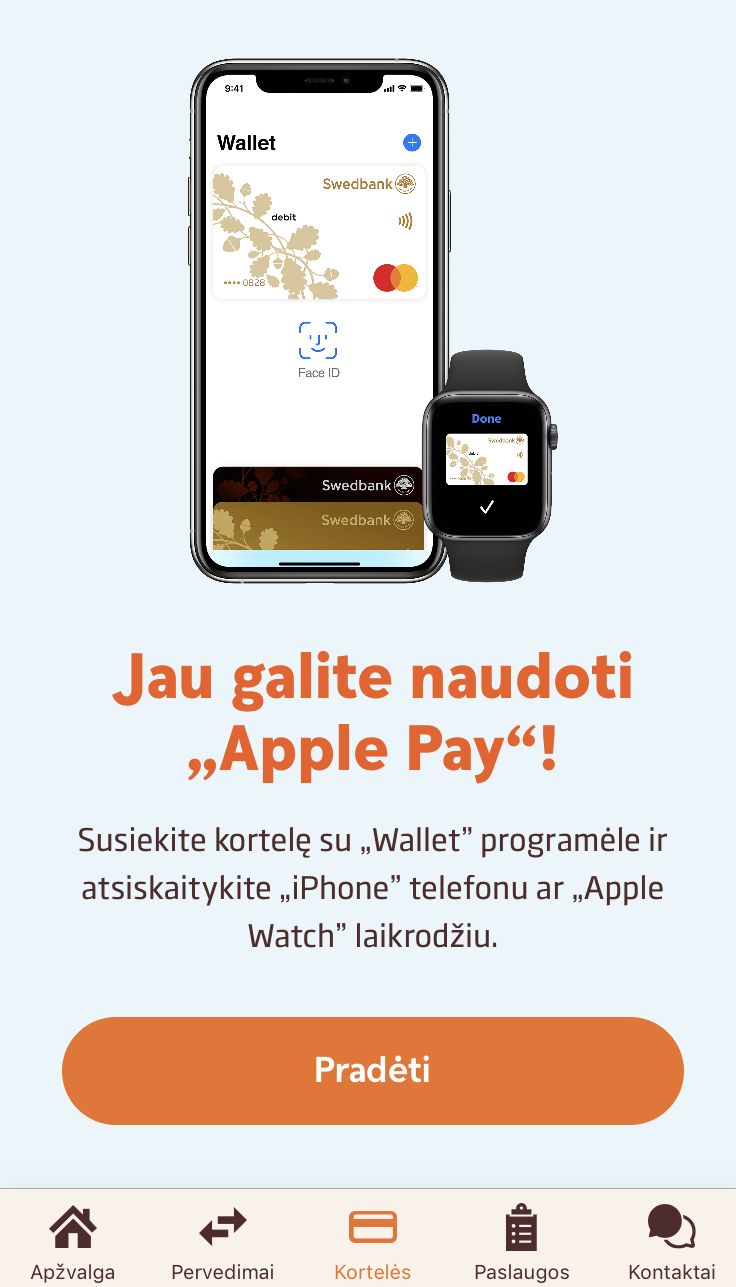Open the Pervedimai tab

click(x=222, y=1241)
